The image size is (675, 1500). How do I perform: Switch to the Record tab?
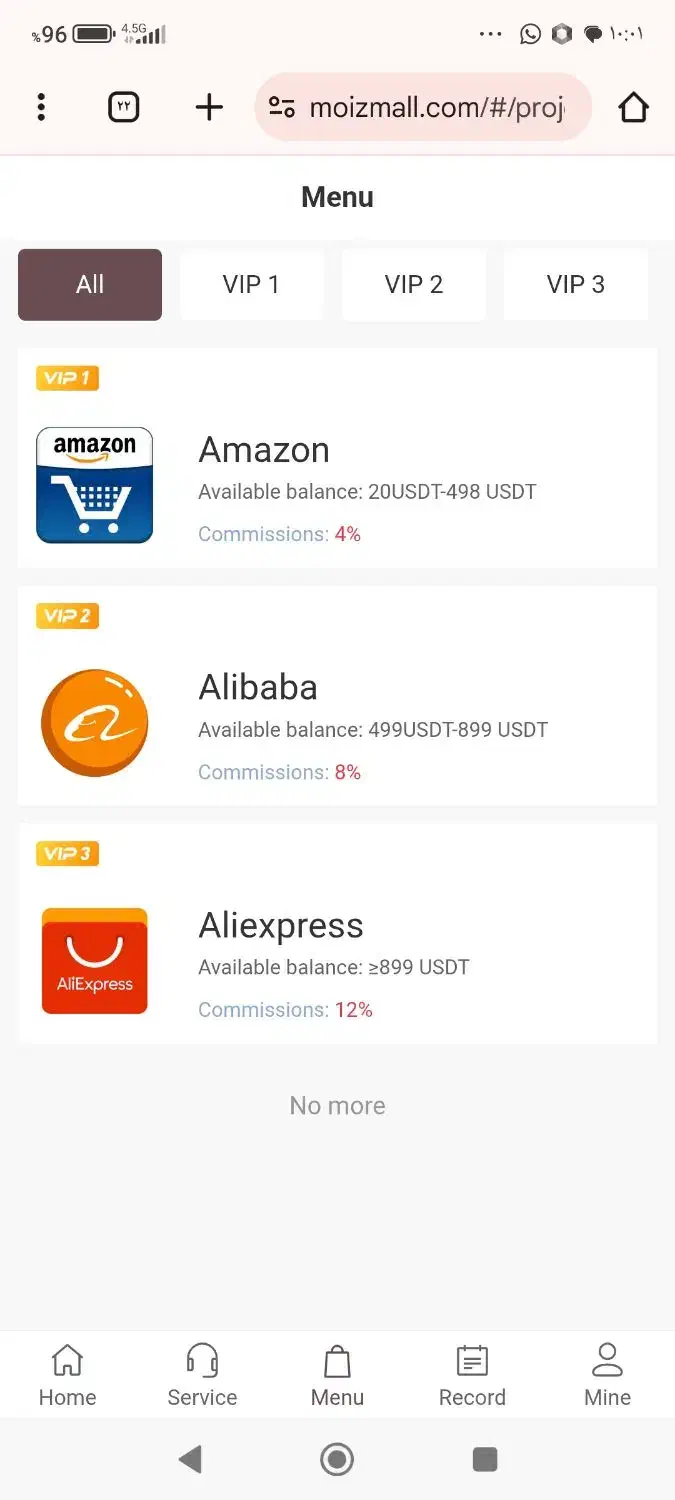point(472,1376)
